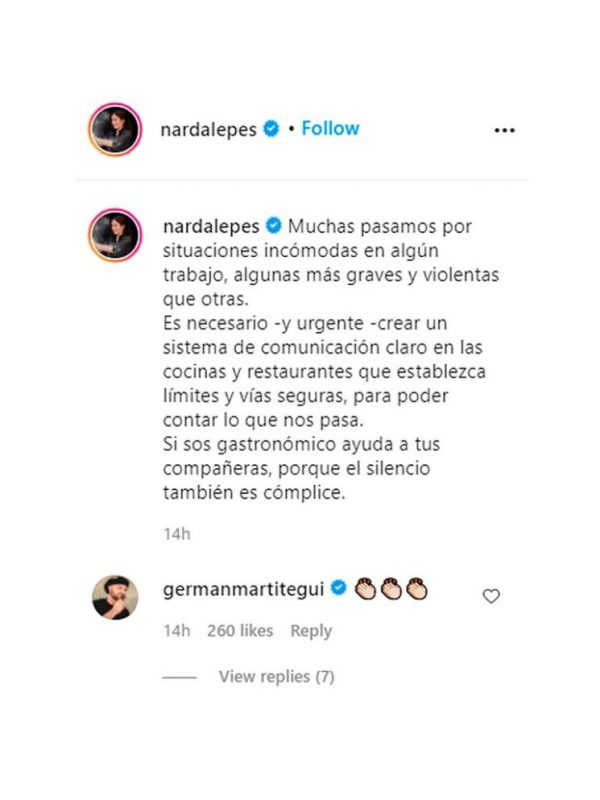Tap germanmartitegui's avatar photo
Viewport: 600px width, 800px height.
[x=116, y=596]
